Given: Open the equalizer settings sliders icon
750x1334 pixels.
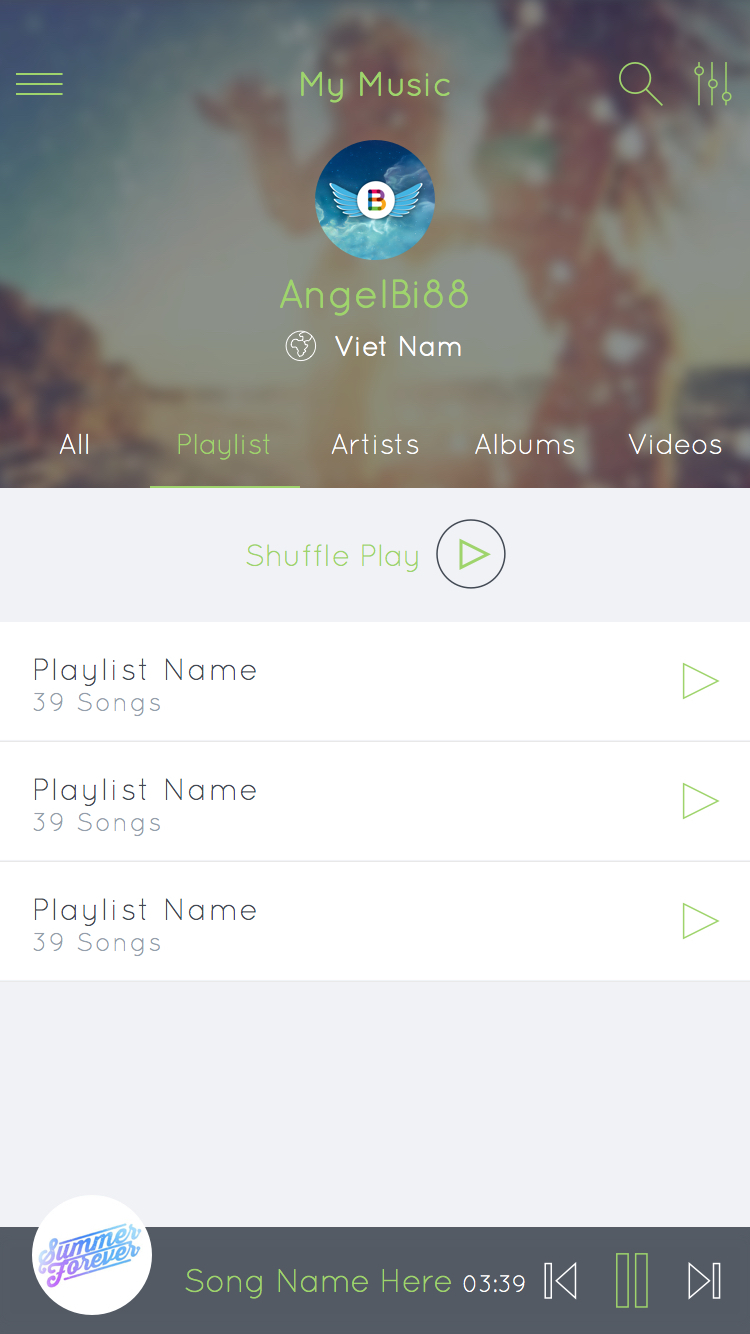Looking at the screenshot, I should click(x=712, y=84).
